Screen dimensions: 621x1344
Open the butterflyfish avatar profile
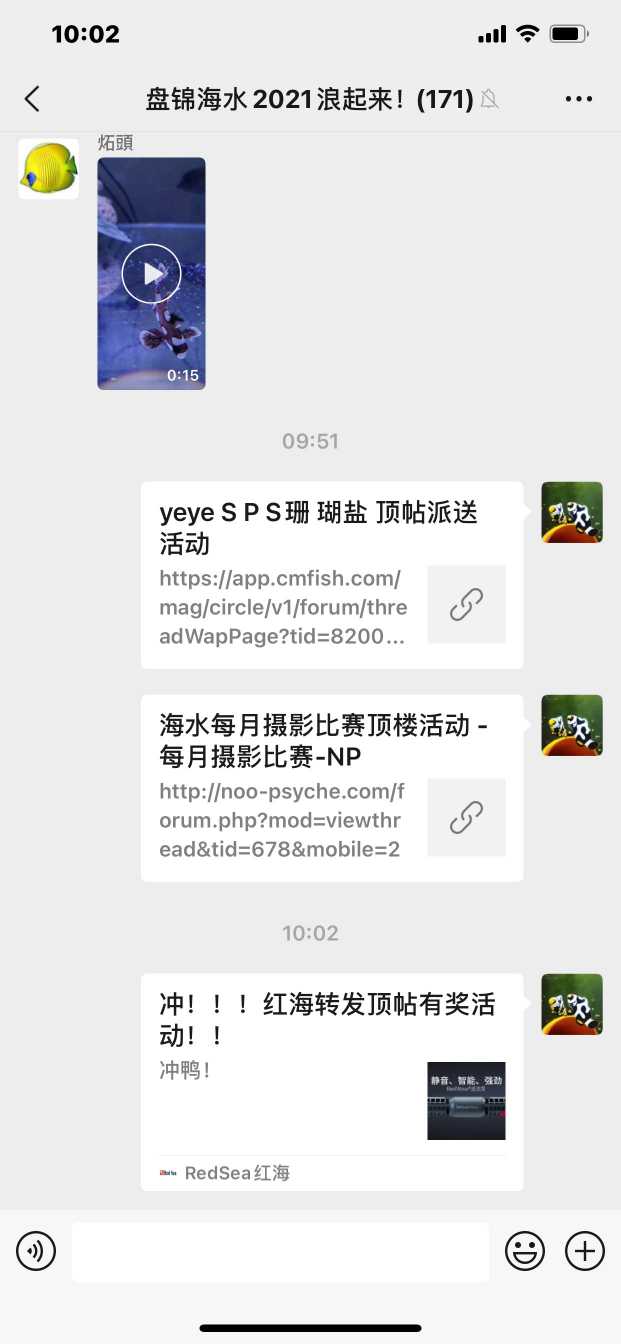coord(48,169)
